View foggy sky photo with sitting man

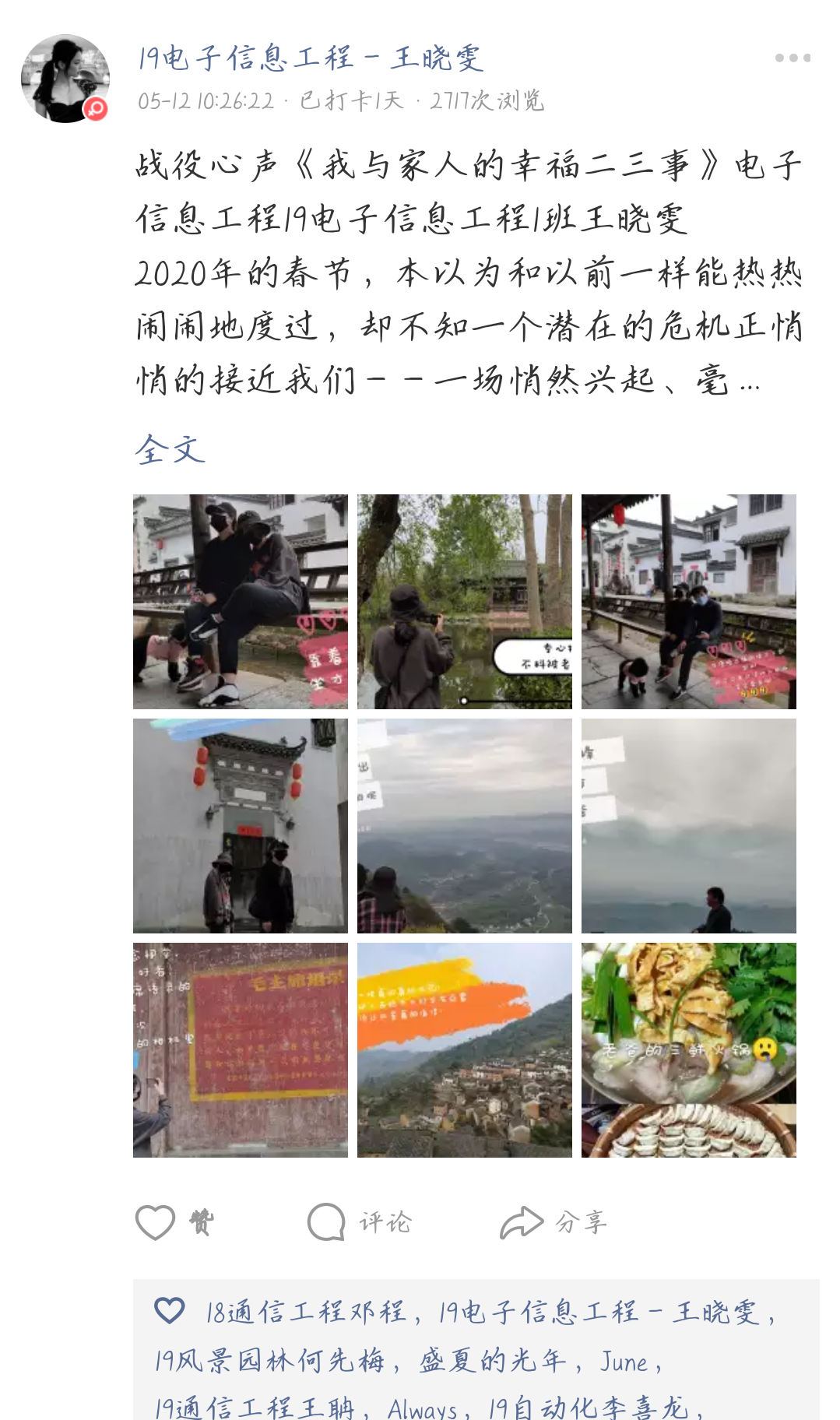click(689, 826)
